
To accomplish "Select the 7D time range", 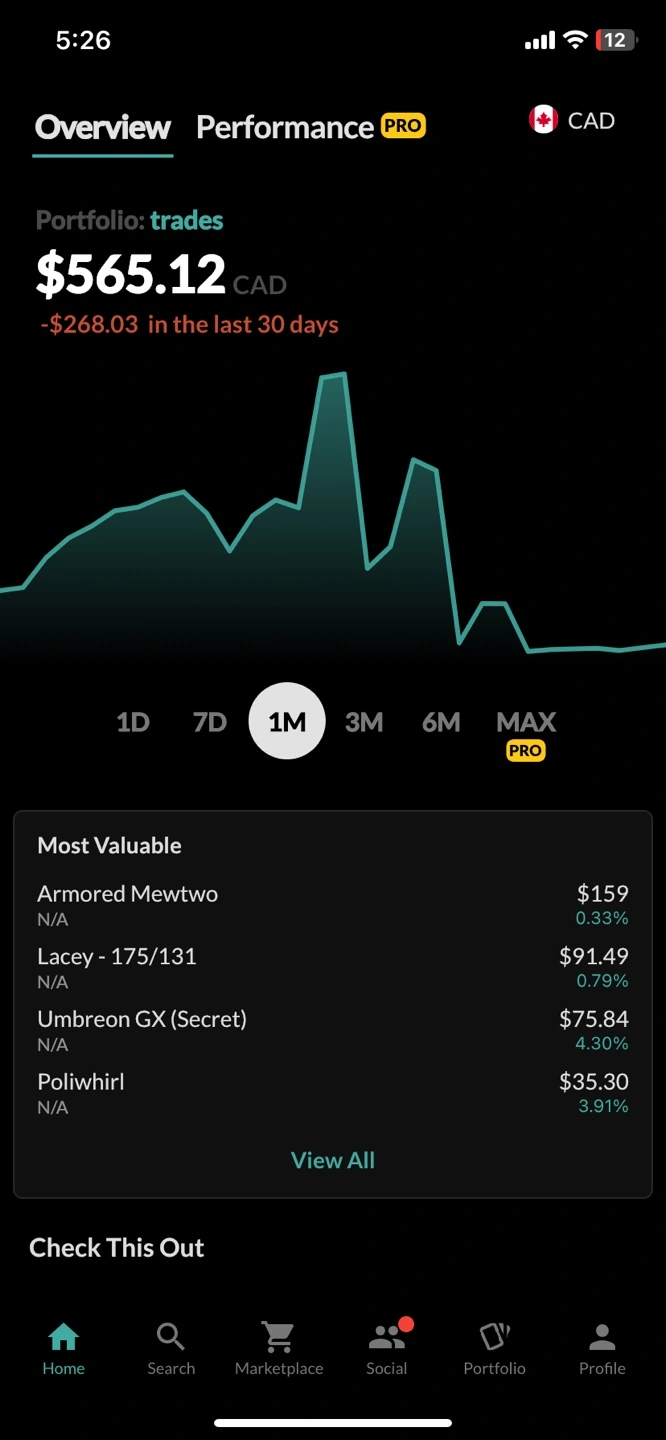I will point(210,722).
